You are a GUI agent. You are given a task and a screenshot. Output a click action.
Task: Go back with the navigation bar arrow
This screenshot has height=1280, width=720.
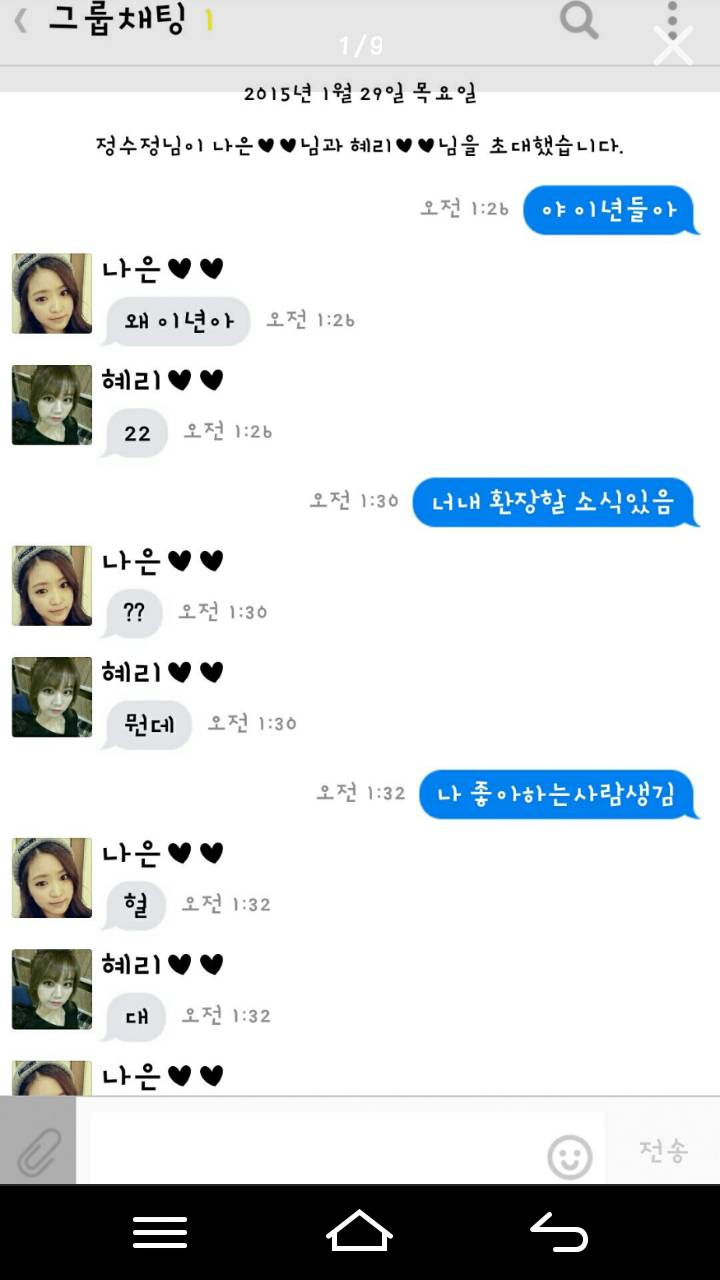pyautogui.click(x=559, y=1231)
